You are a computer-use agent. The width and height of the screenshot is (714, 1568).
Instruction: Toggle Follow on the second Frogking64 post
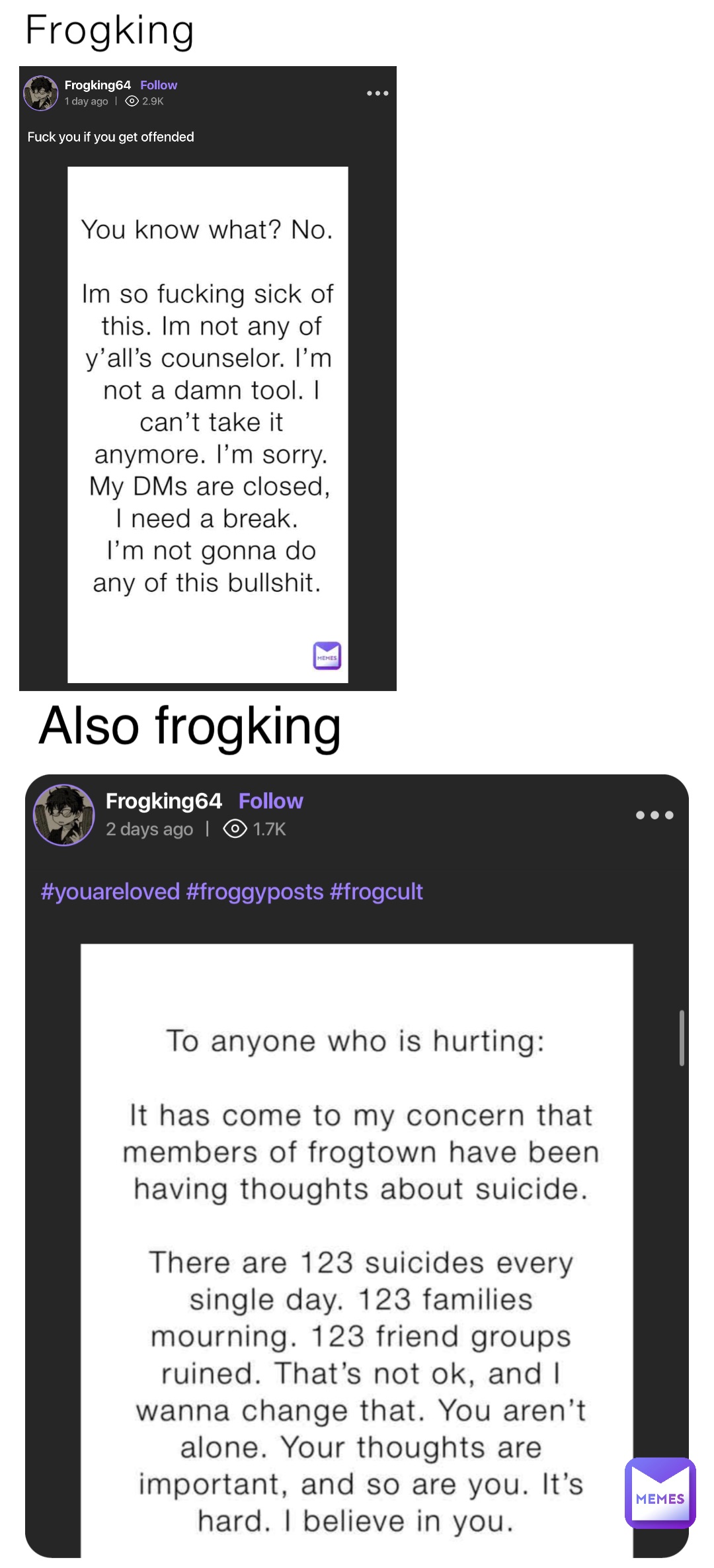pos(270,801)
